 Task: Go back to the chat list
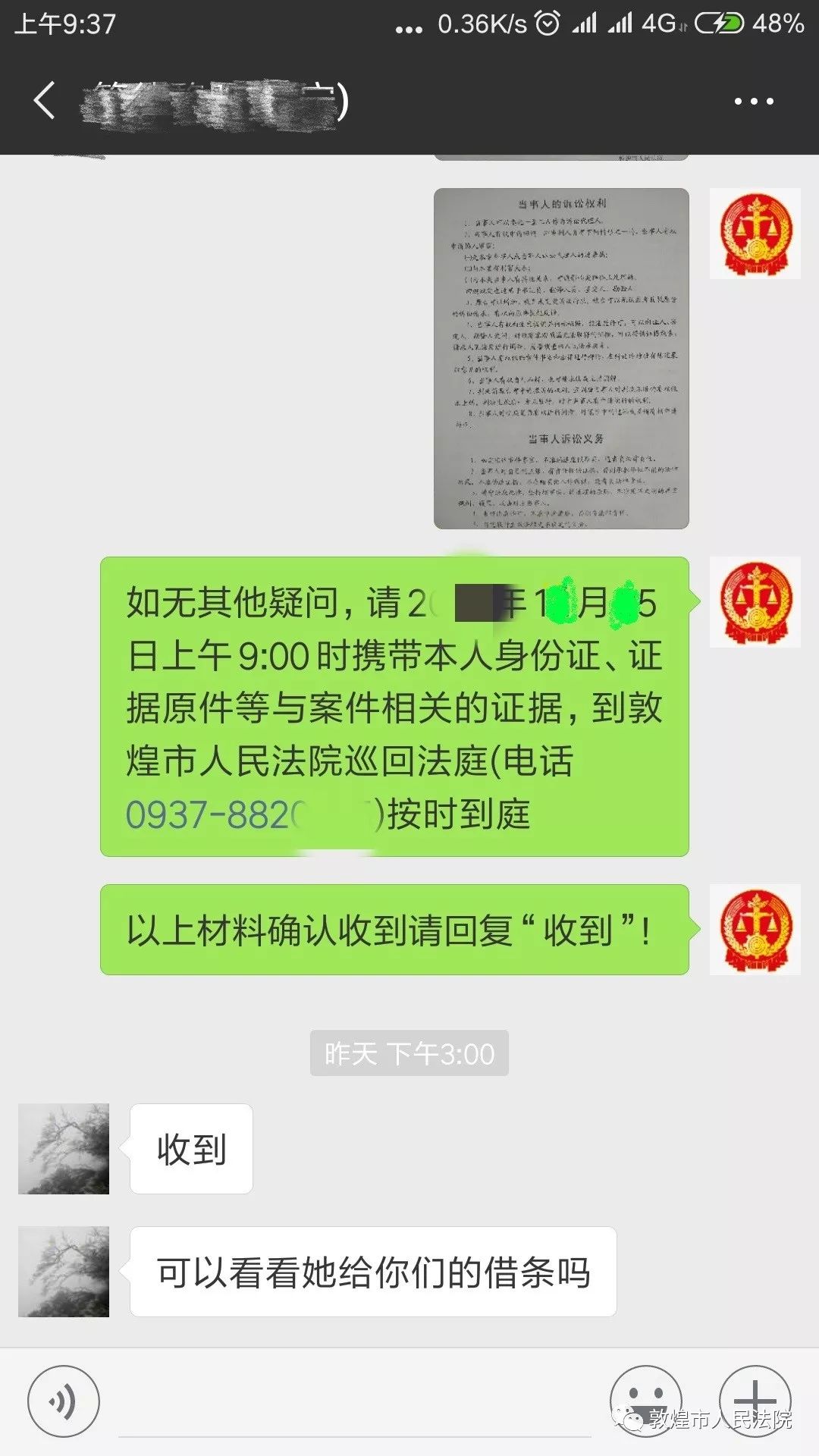pos(44,101)
